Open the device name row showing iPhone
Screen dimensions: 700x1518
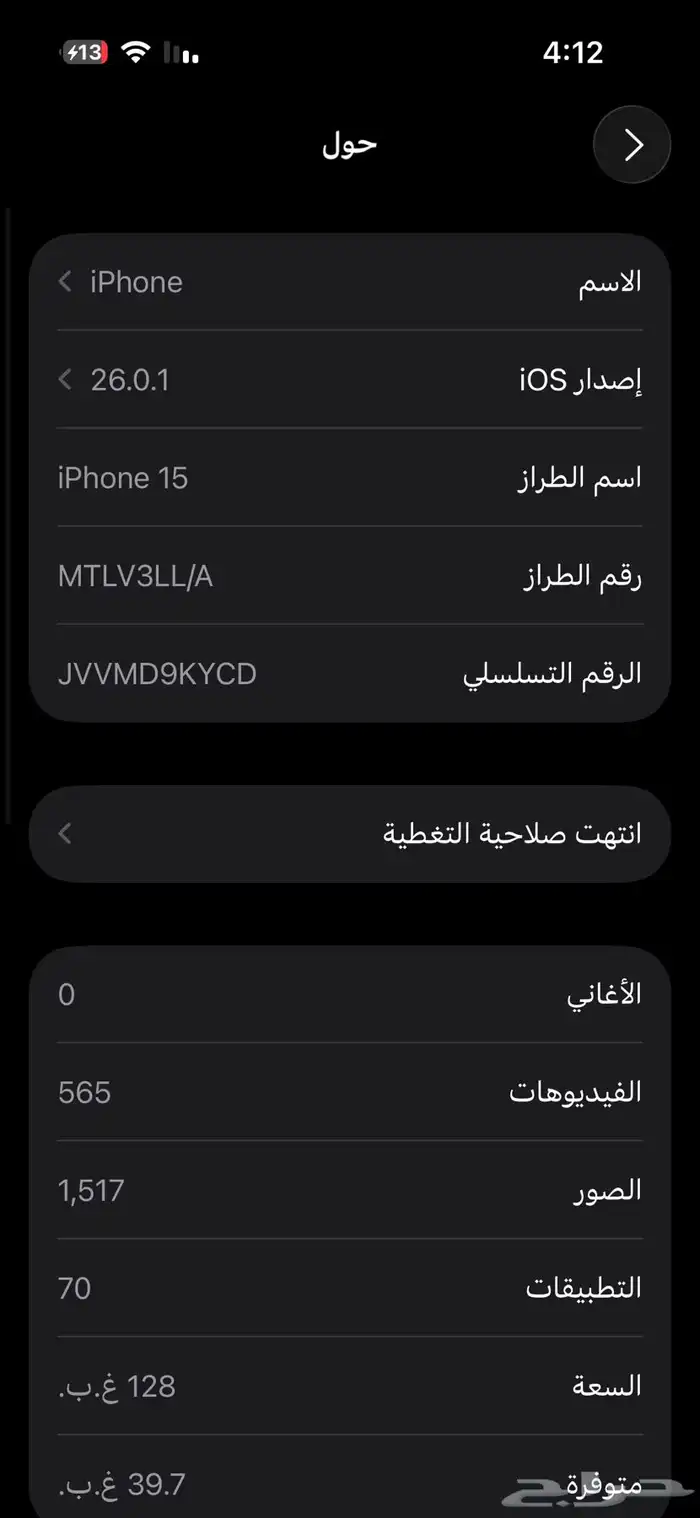point(349,282)
